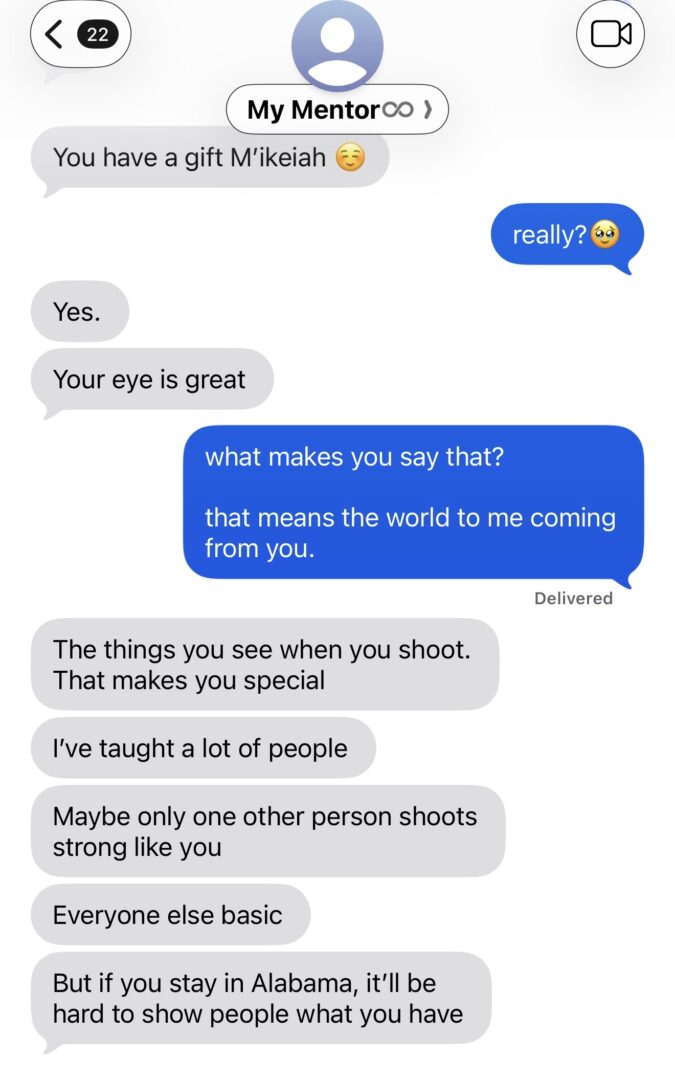Start a FaceTime video call

(x=610, y=34)
